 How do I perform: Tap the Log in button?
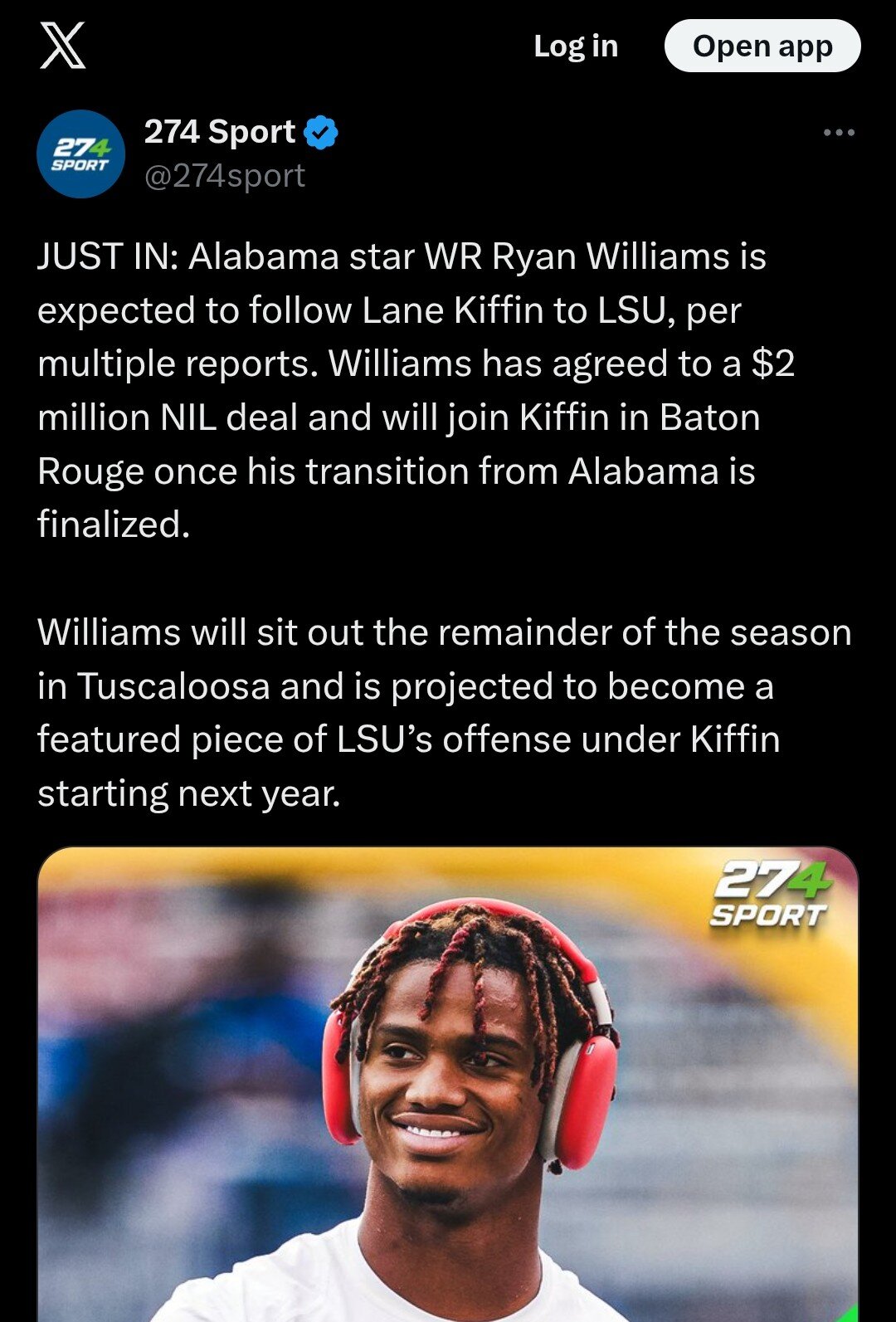tap(576, 46)
